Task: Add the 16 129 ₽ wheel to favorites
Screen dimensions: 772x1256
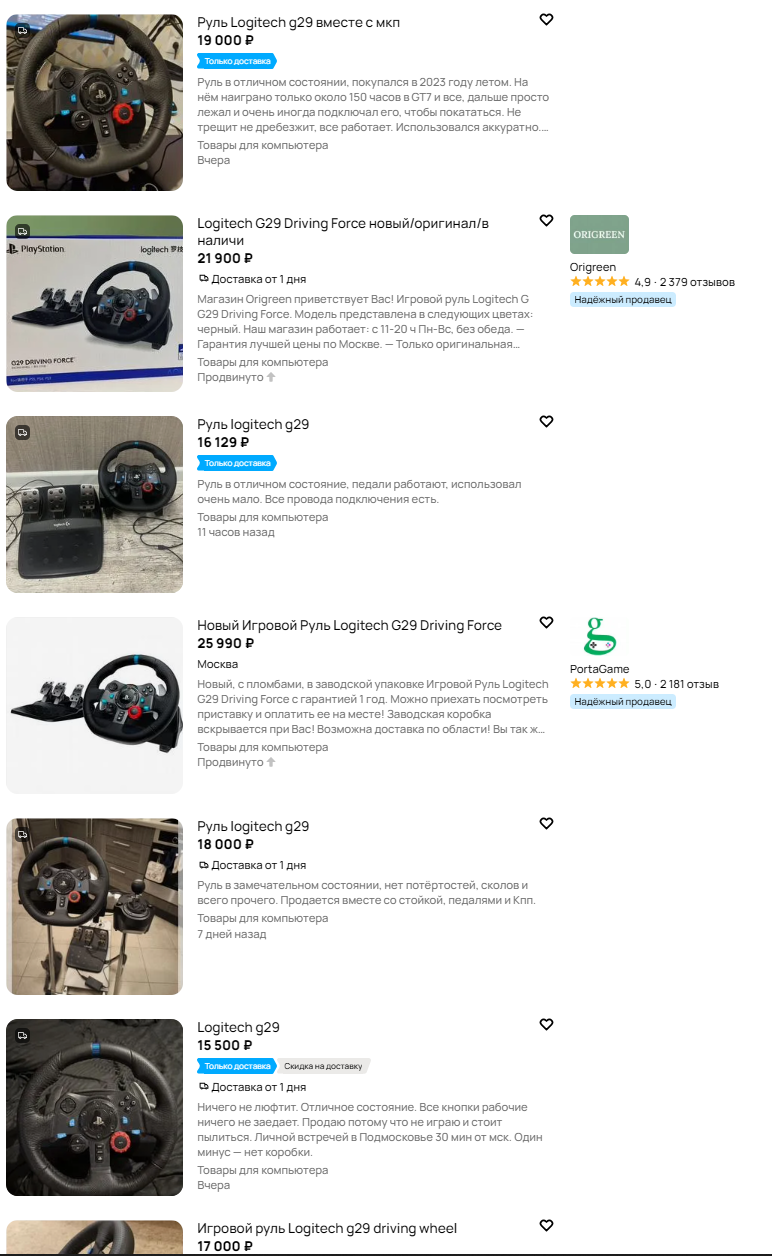Action: pyautogui.click(x=546, y=422)
